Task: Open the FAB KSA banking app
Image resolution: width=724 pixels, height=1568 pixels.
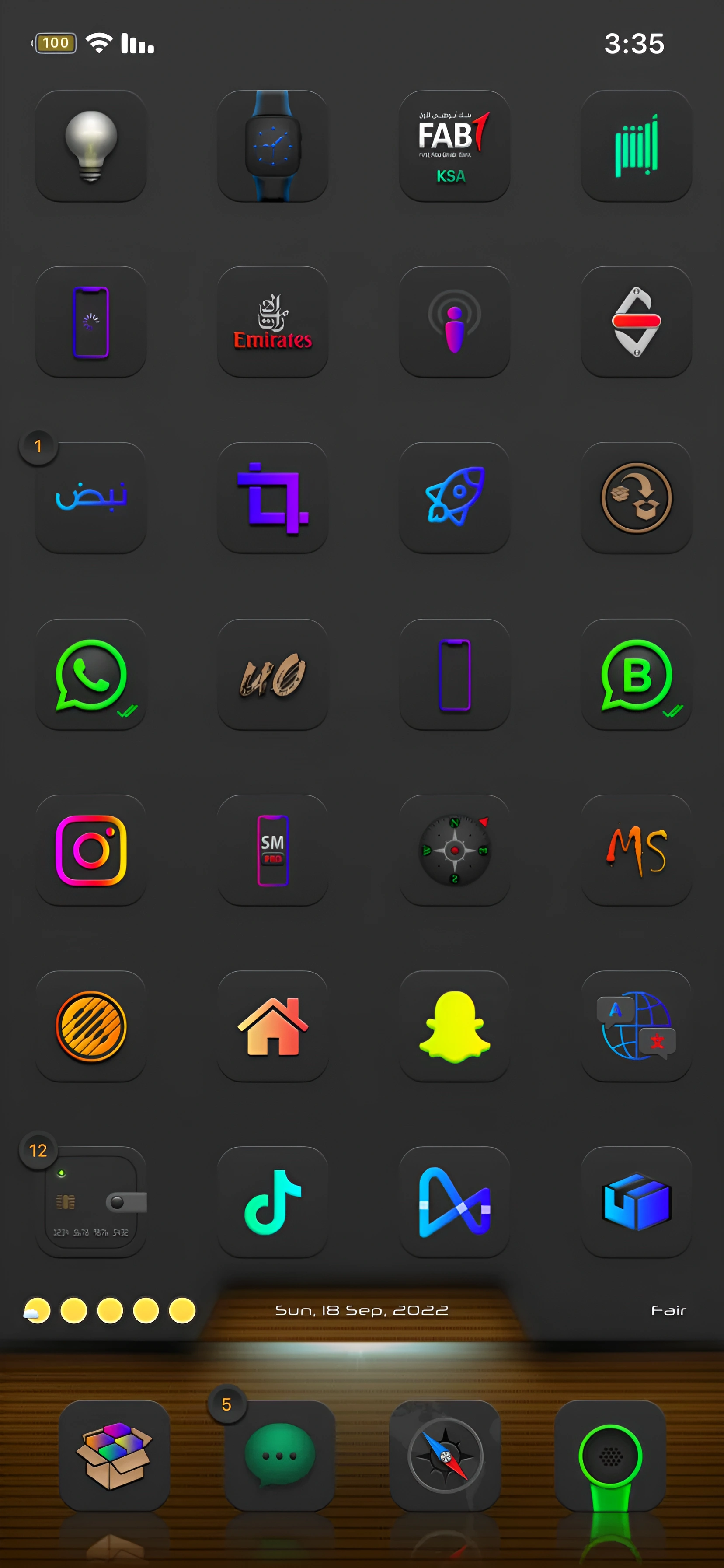Action: click(454, 146)
